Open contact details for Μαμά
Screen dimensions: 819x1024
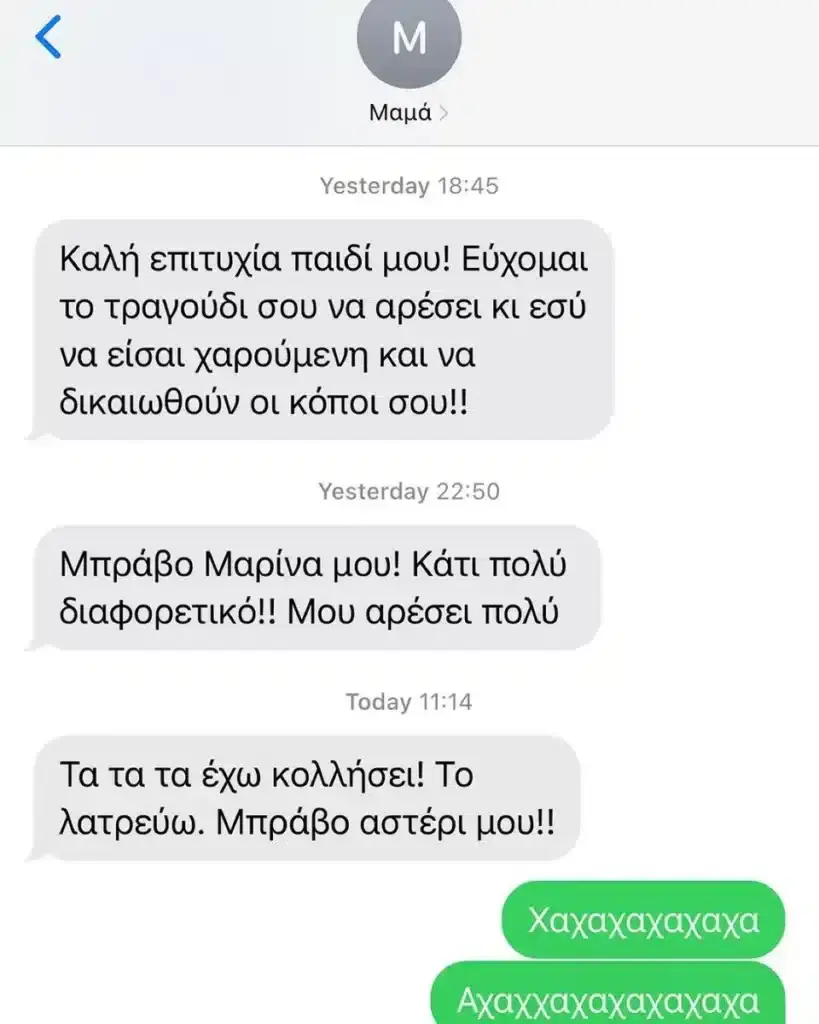point(408,113)
